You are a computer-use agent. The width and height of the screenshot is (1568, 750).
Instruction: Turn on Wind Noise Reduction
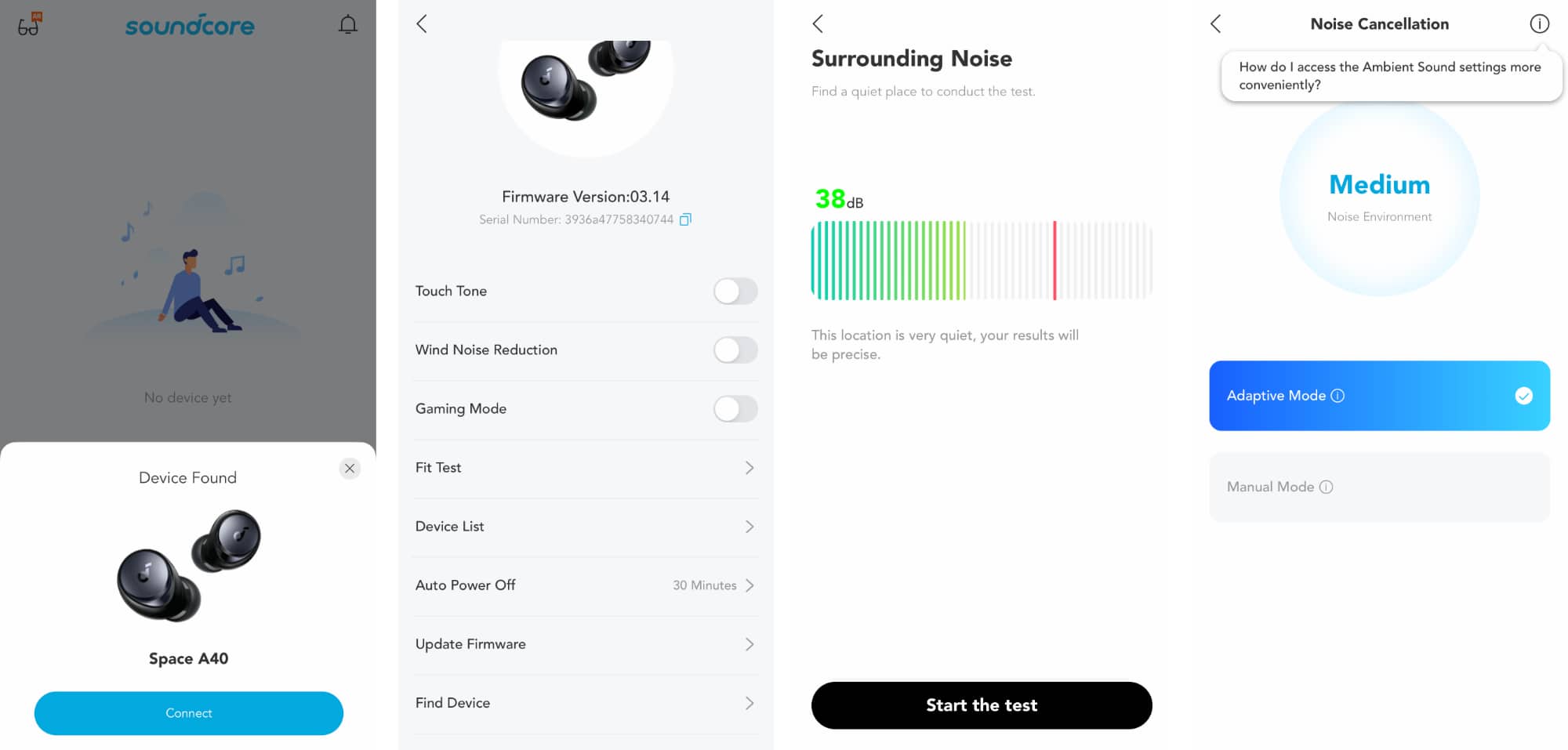point(735,350)
